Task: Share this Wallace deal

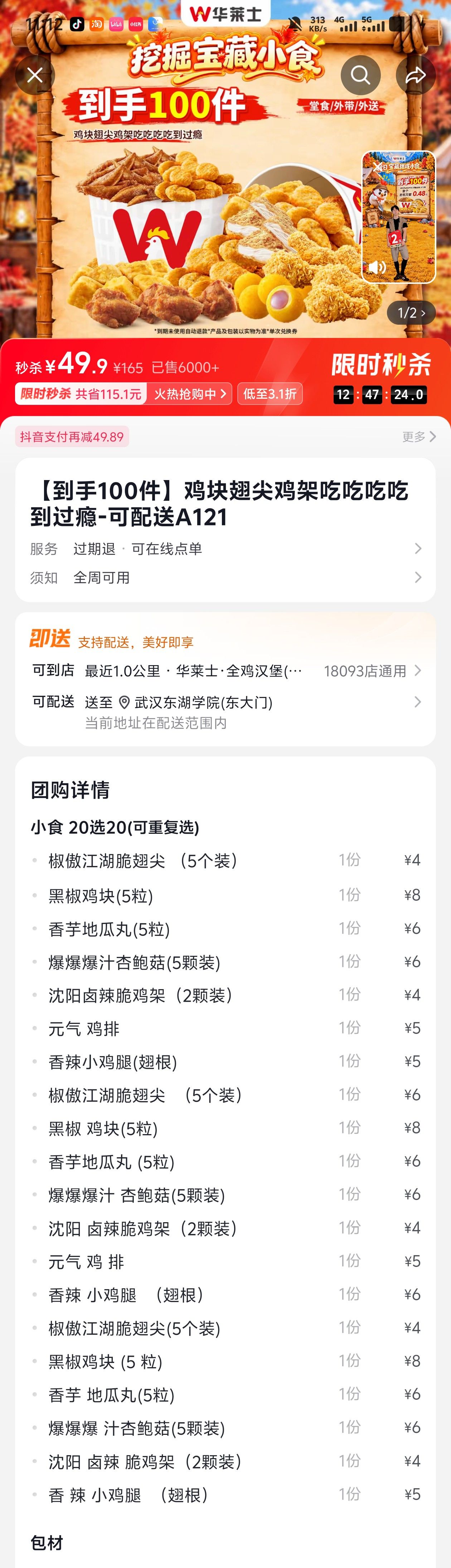Action: tap(416, 75)
